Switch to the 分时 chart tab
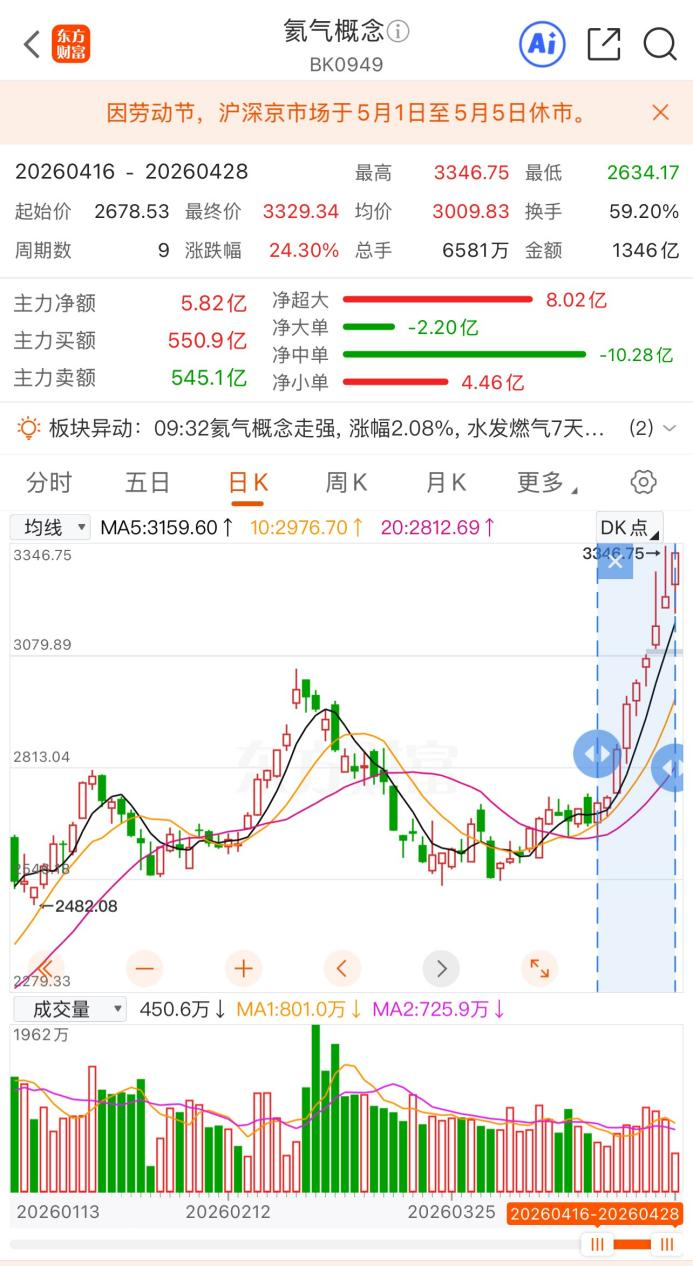 coord(49,483)
